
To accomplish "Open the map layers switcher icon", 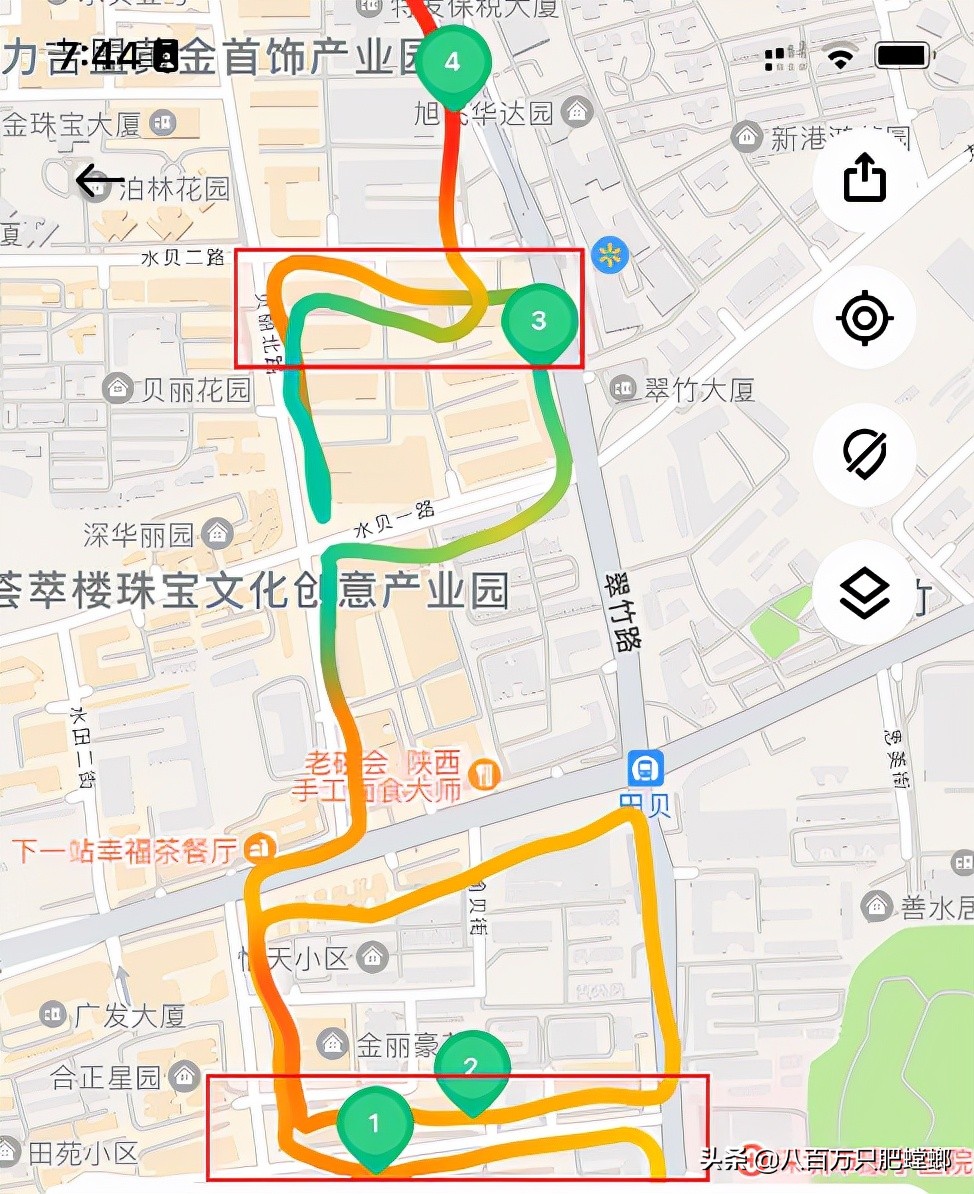I will tap(863, 594).
